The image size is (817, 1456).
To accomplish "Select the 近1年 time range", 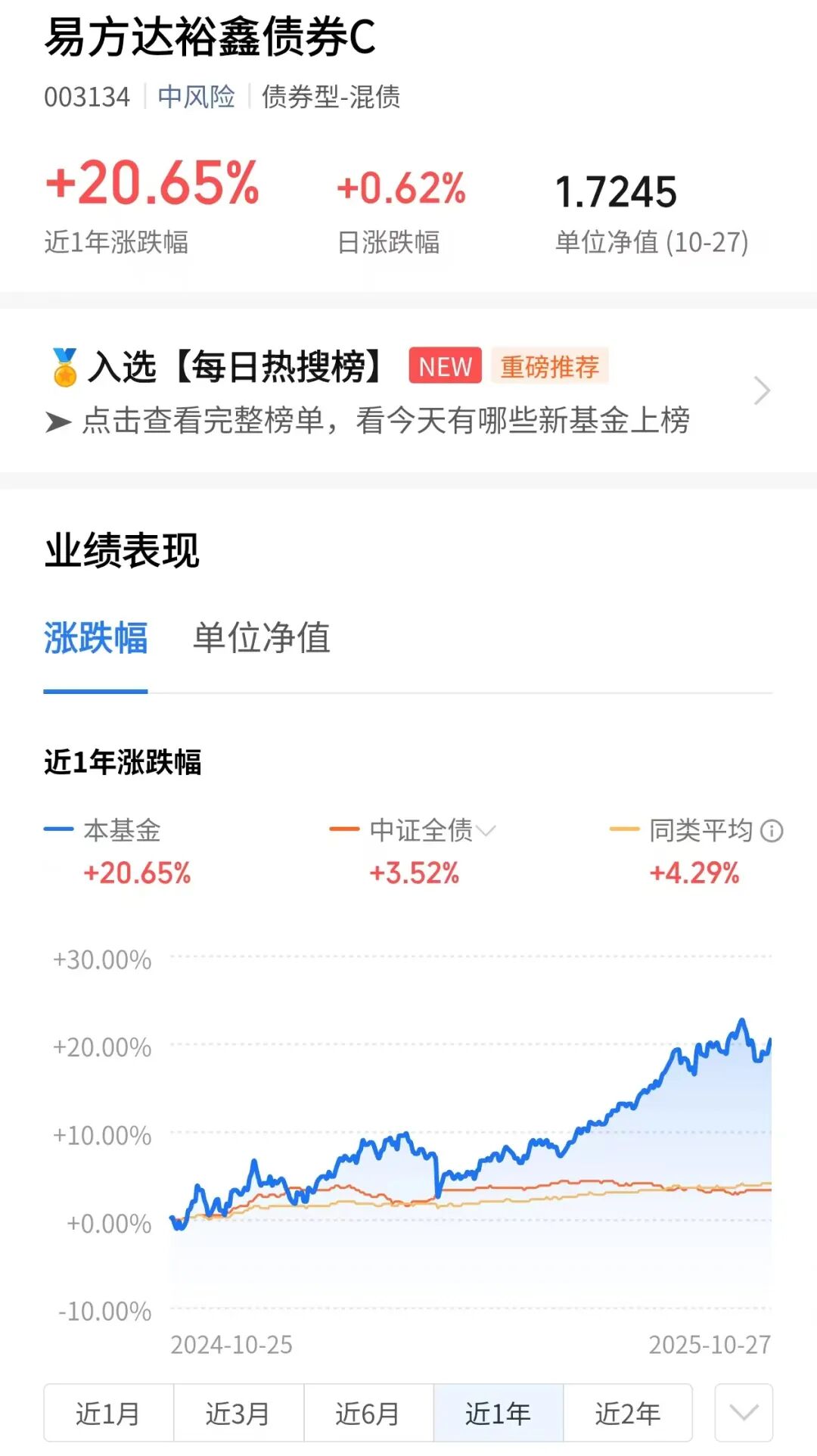I will click(499, 1413).
